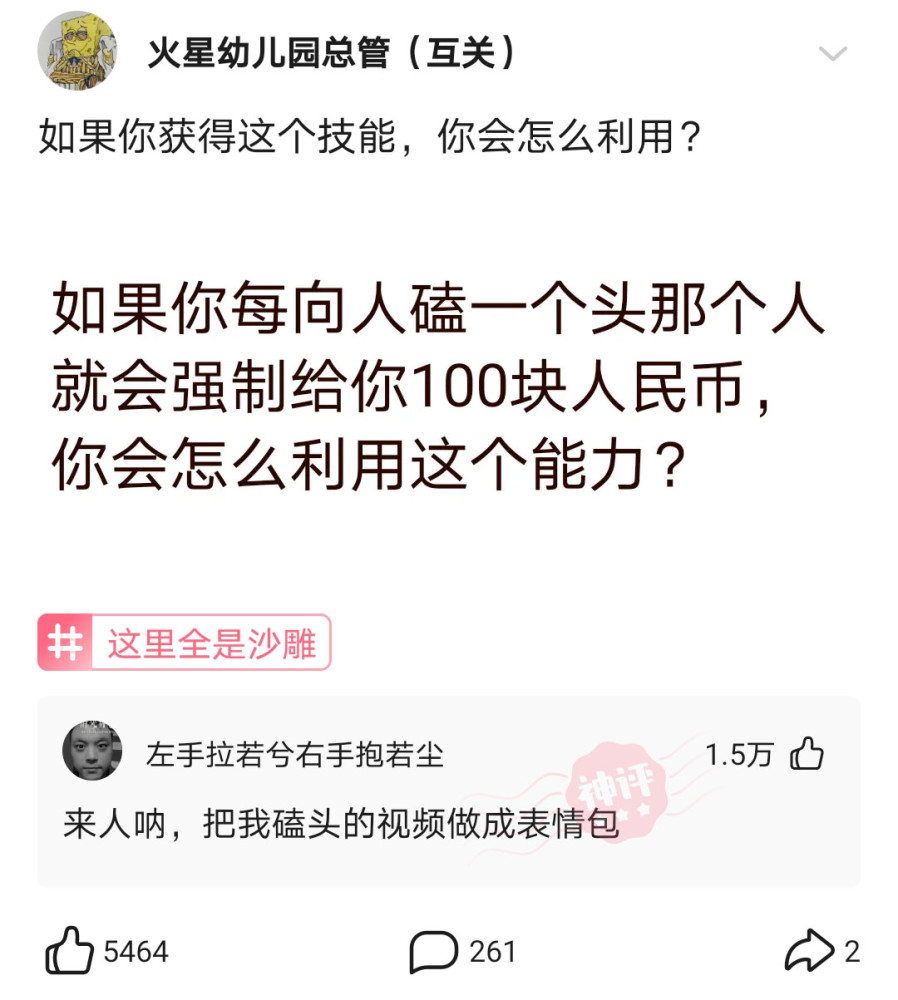Screen dimensions: 898x1000
Task: View avatar of commenter 左手拉若兮右手抱若尘
Action: [x=92, y=751]
